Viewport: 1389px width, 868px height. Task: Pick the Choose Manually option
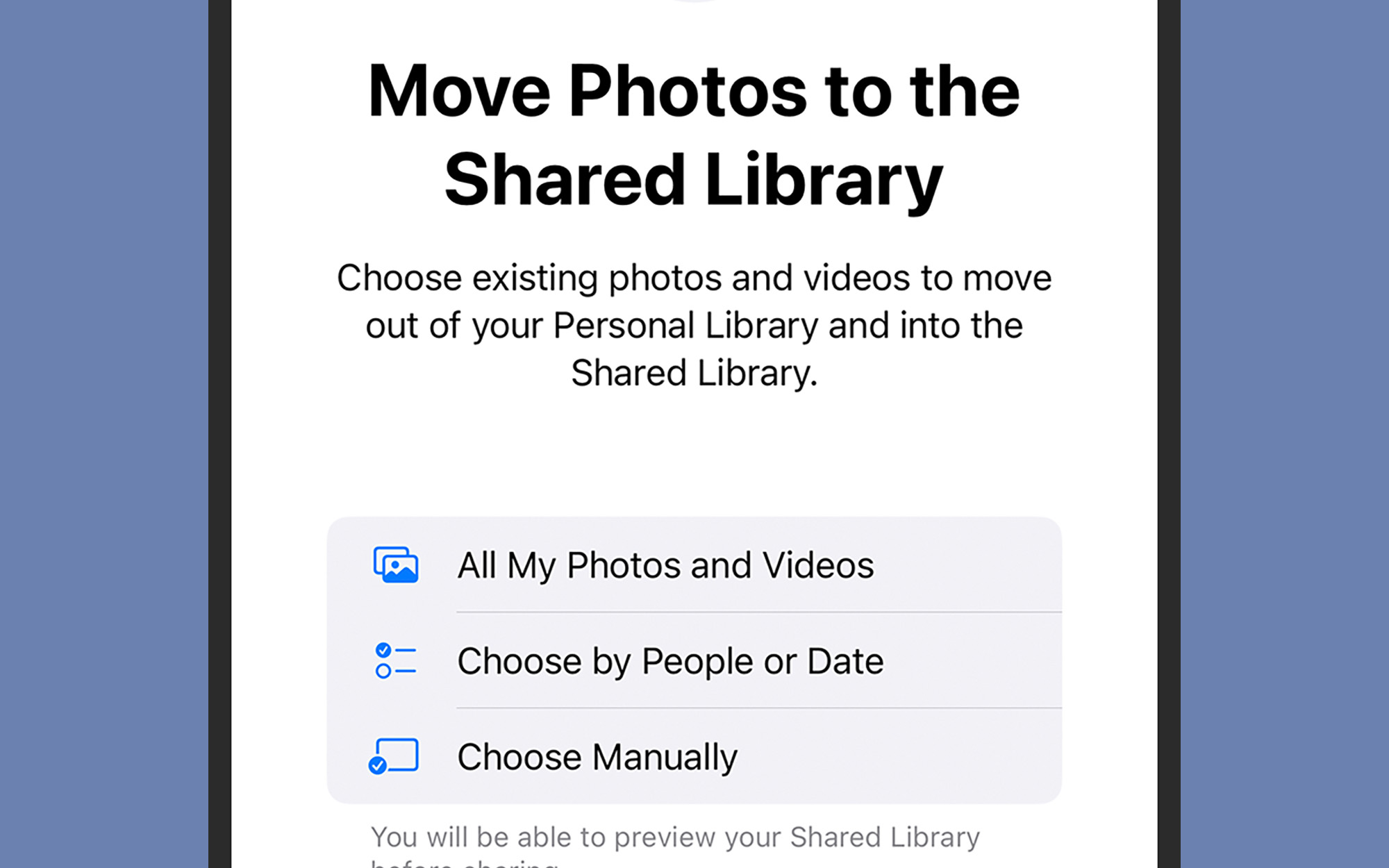(x=597, y=757)
